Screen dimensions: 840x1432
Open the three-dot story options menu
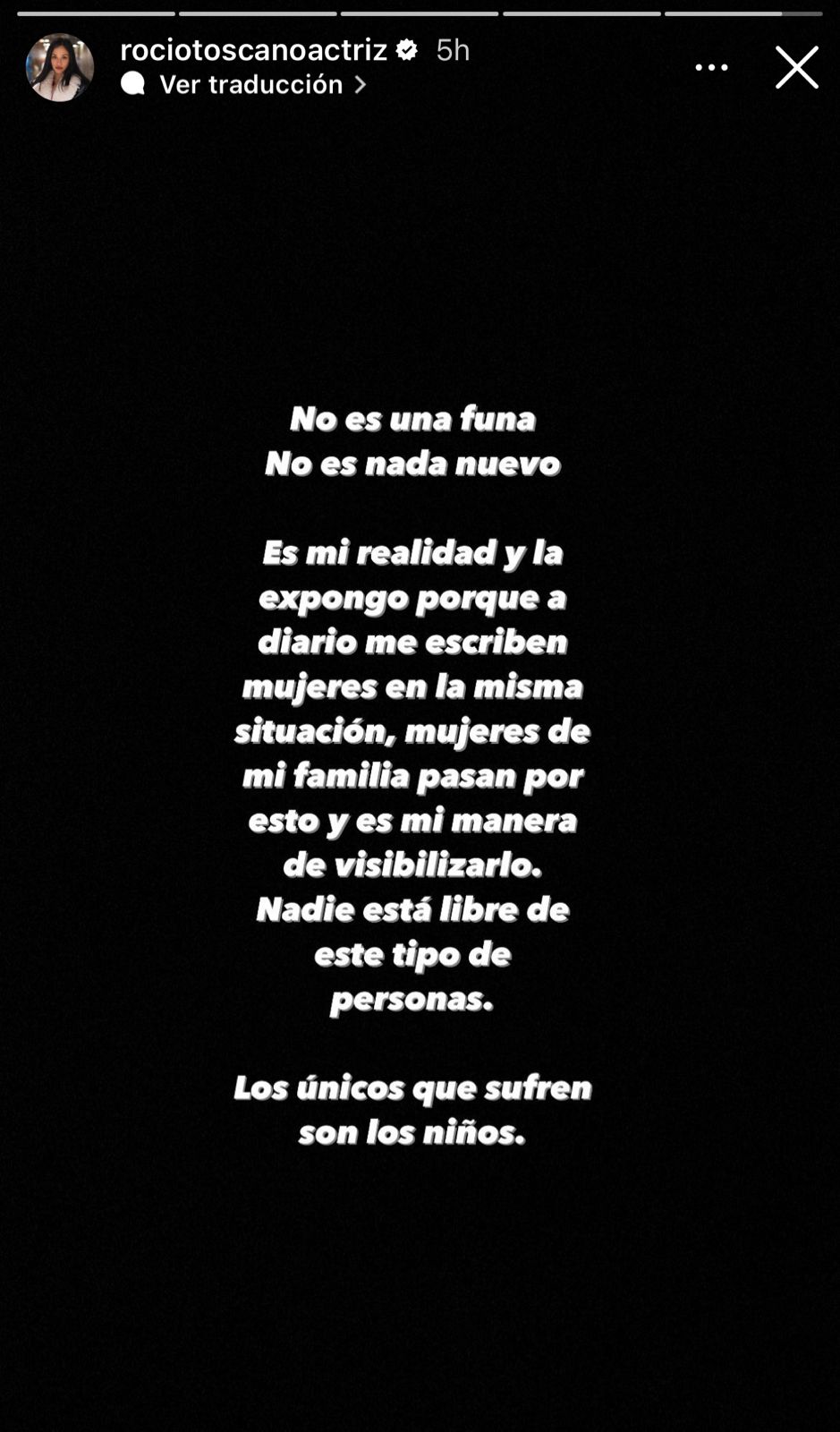(711, 67)
